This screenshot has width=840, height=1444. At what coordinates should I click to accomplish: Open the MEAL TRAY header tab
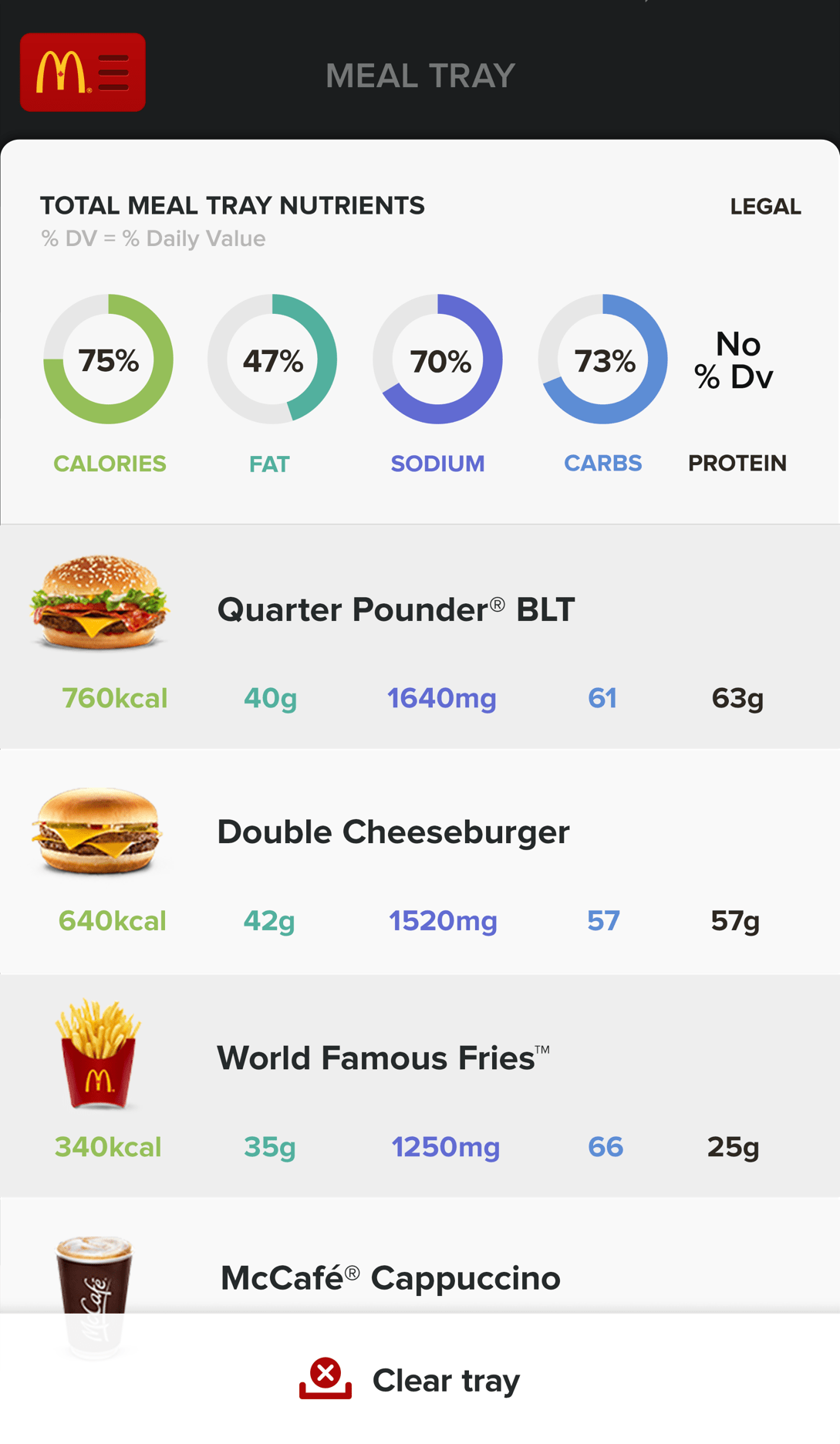tap(420, 74)
